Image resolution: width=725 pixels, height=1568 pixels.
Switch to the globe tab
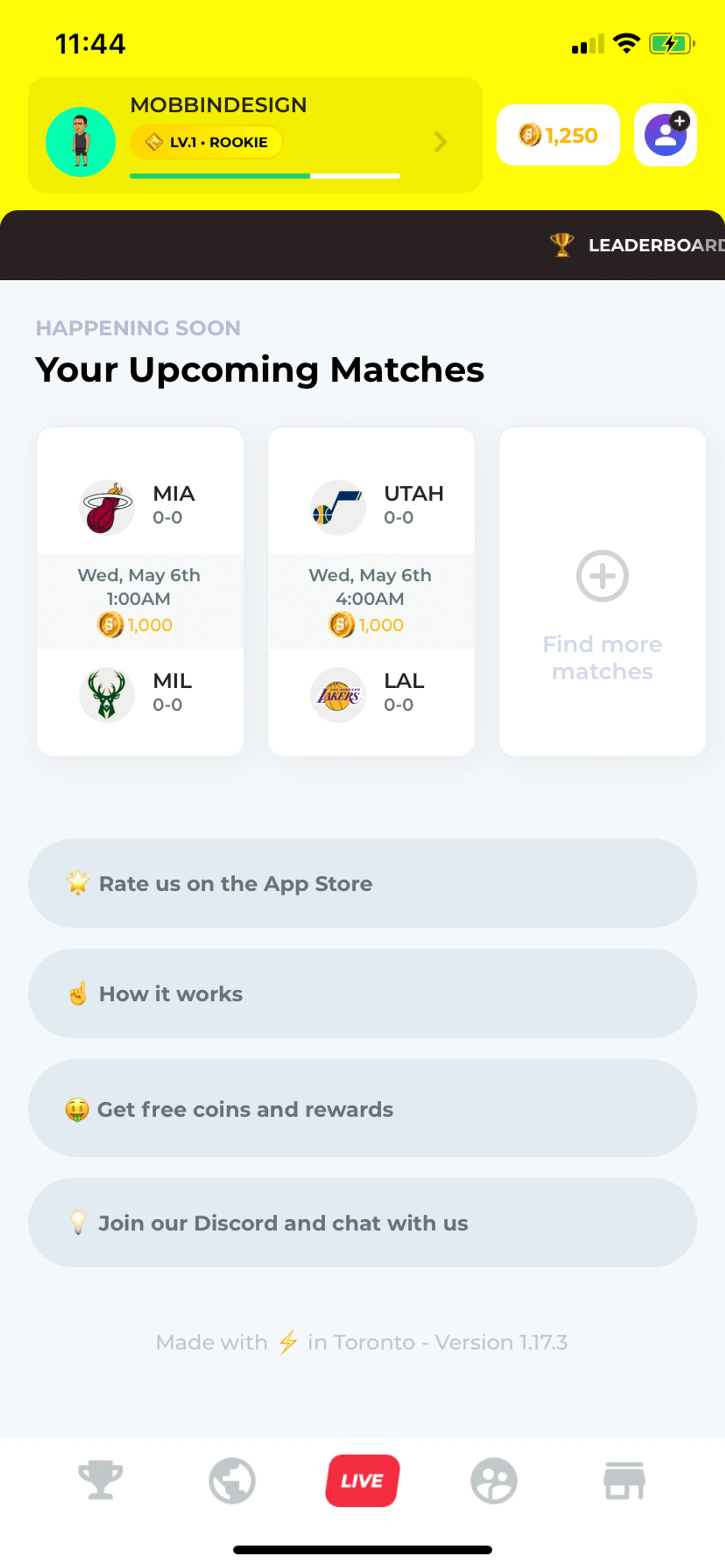(x=232, y=1480)
